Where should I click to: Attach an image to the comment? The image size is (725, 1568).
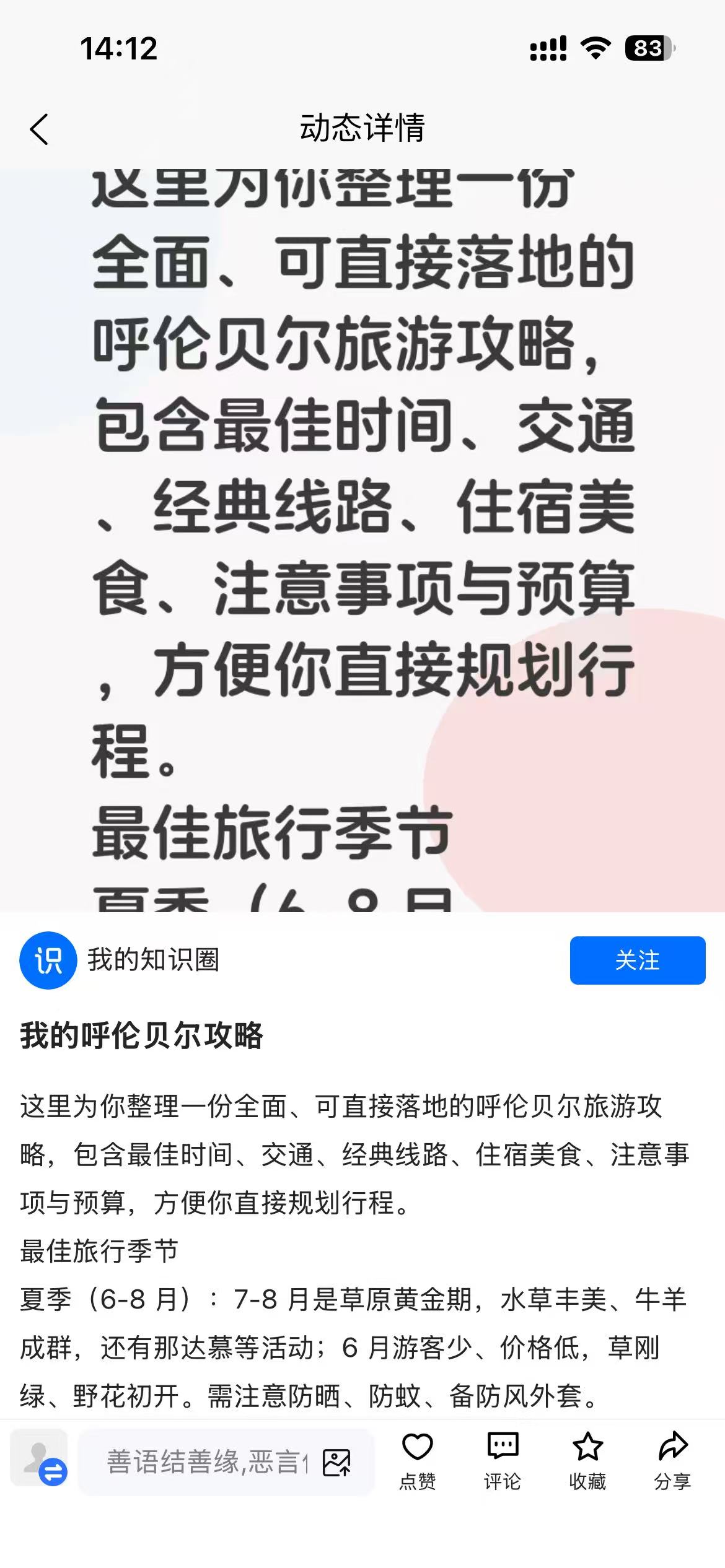(337, 1463)
